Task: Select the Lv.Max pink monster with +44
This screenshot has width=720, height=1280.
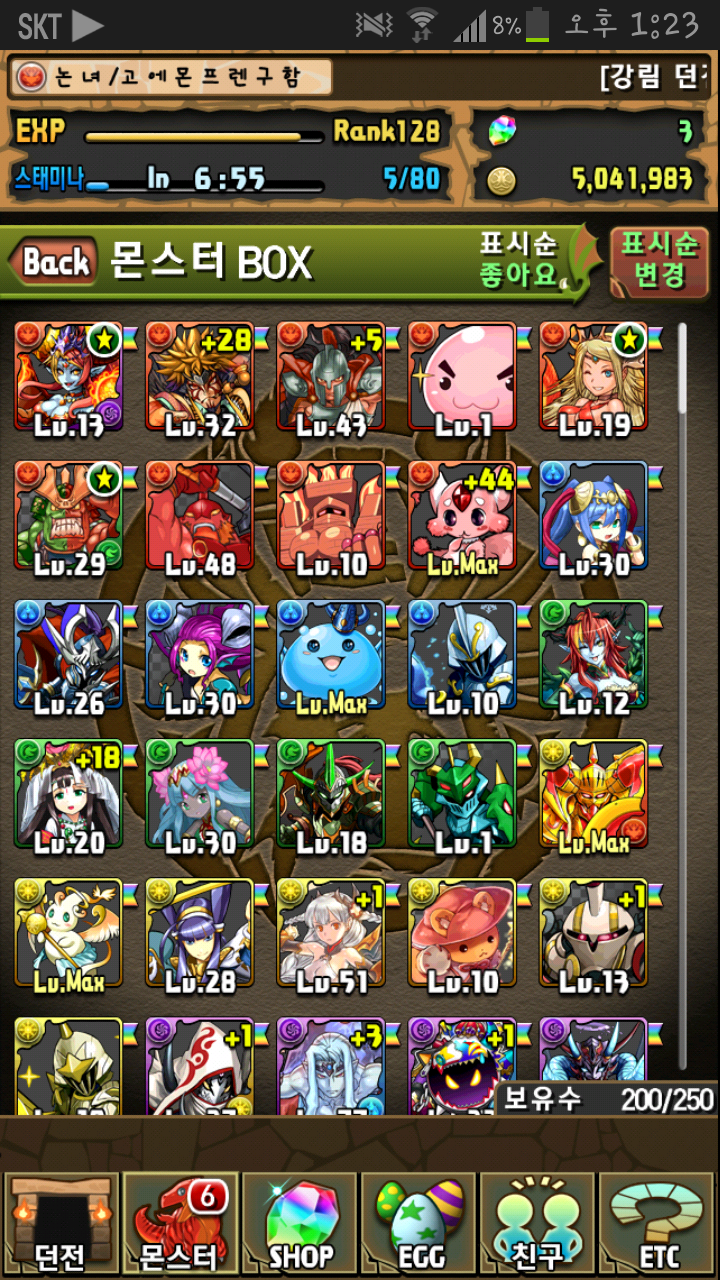Action: 462,517
